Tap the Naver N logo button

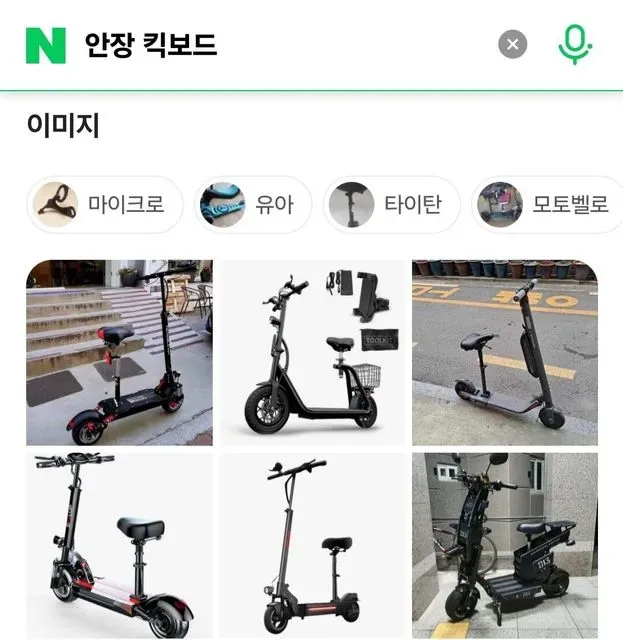coord(46,45)
